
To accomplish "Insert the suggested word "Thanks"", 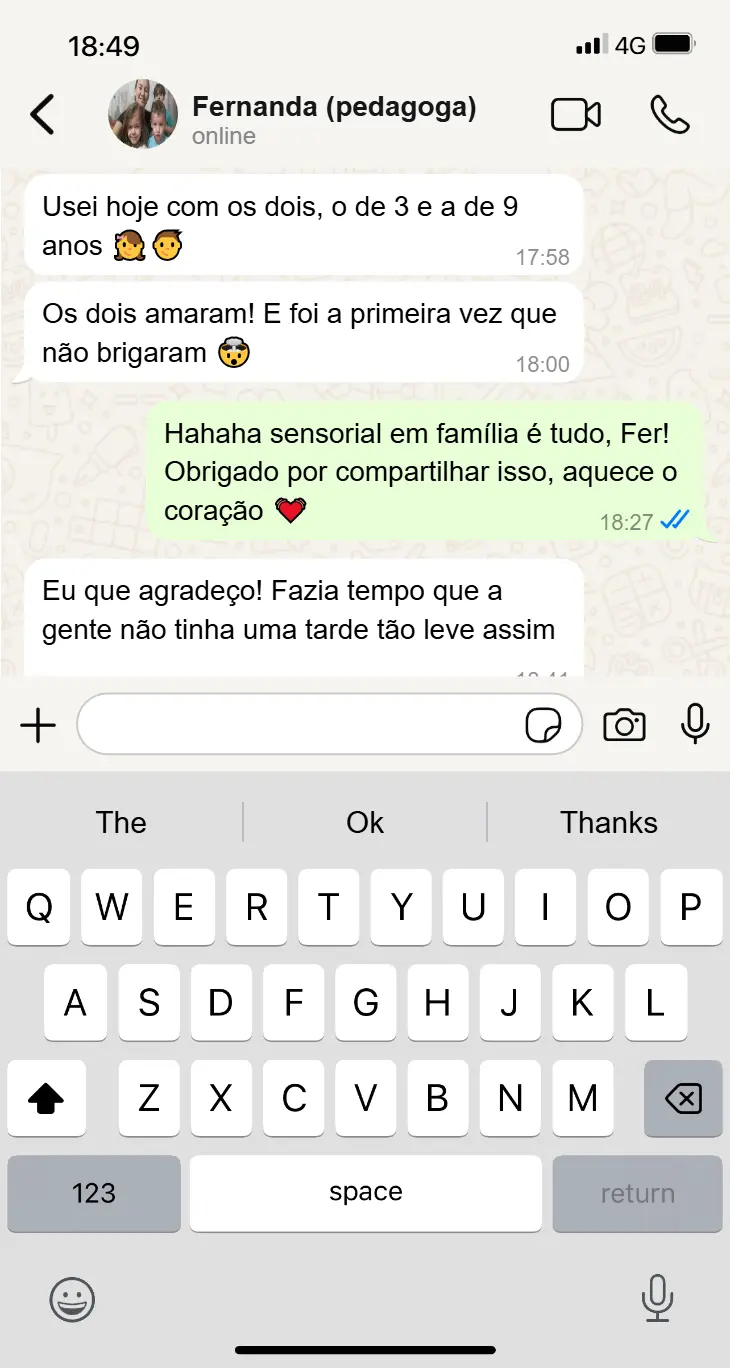I will pyautogui.click(x=608, y=823).
